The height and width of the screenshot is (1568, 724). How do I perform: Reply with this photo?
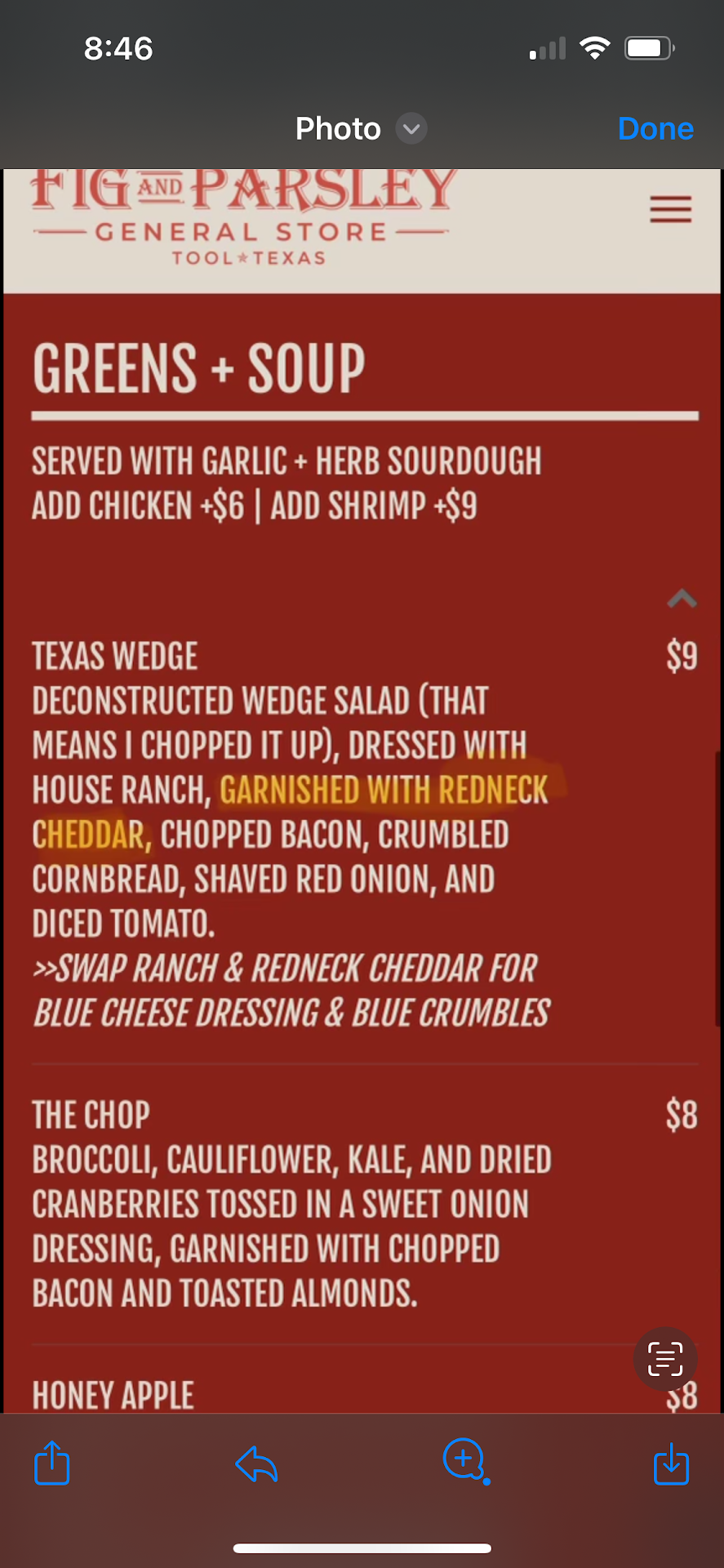pos(256,1463)
